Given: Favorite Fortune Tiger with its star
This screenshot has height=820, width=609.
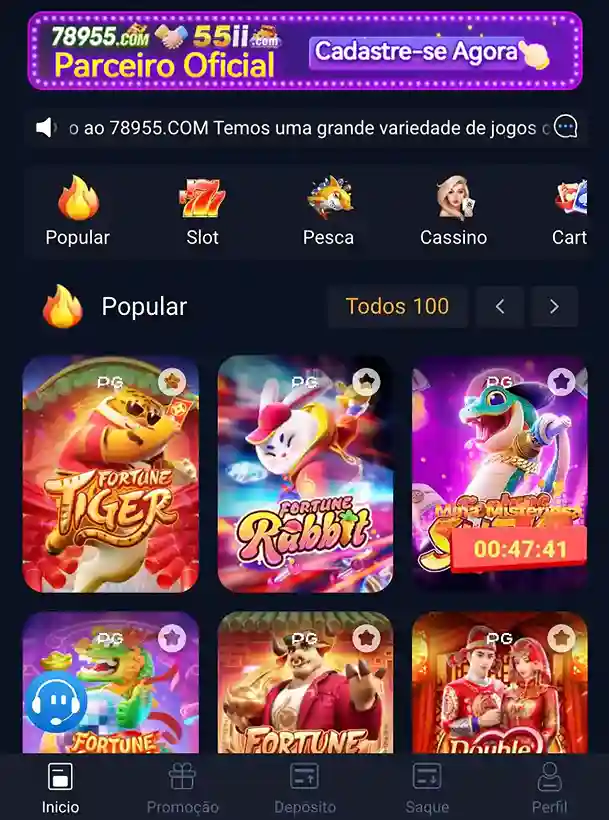Looking at the screenshot, I should (172, 381).
